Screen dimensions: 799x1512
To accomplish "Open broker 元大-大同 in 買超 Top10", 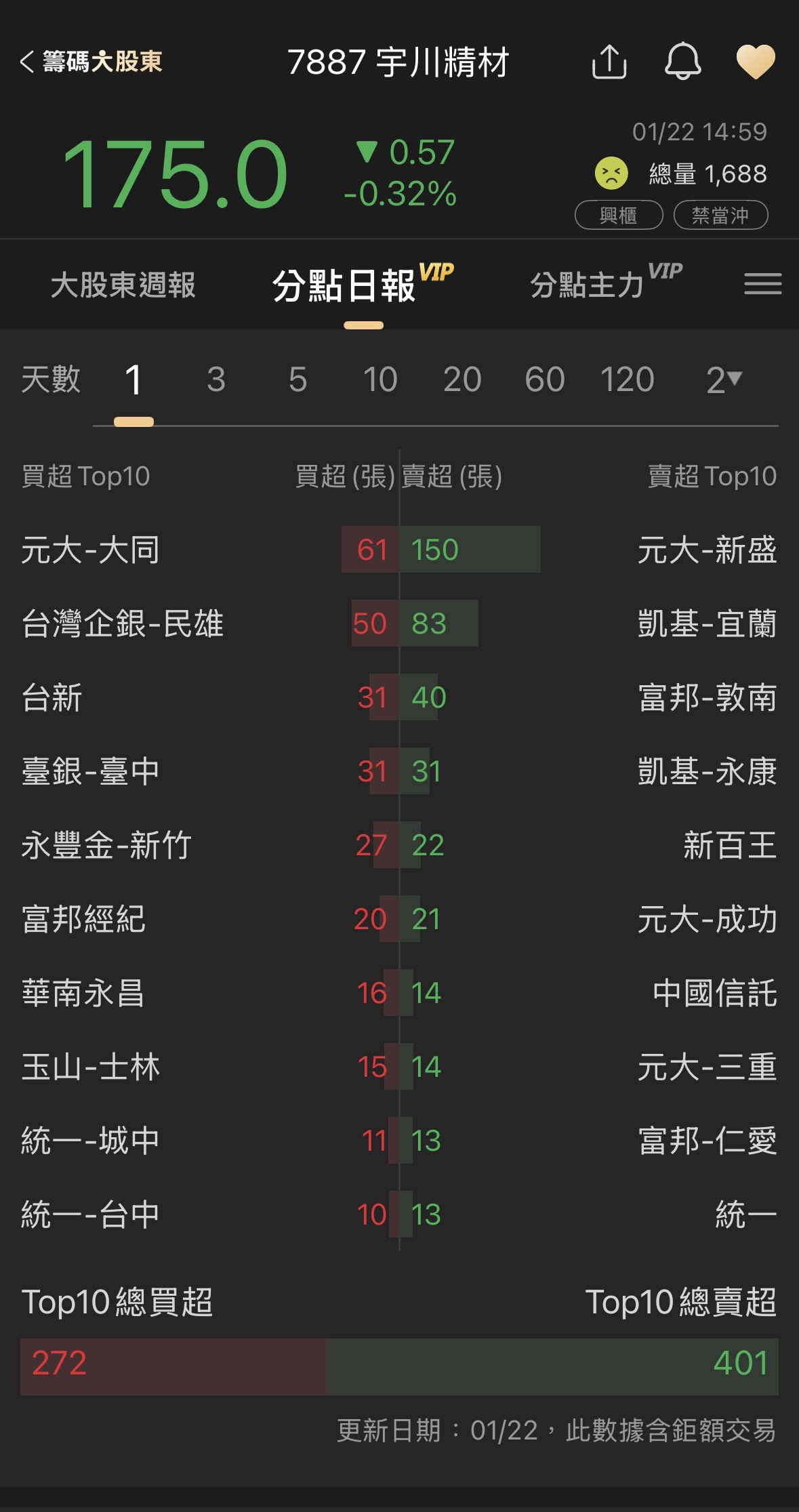I will (x=91, y=550).
